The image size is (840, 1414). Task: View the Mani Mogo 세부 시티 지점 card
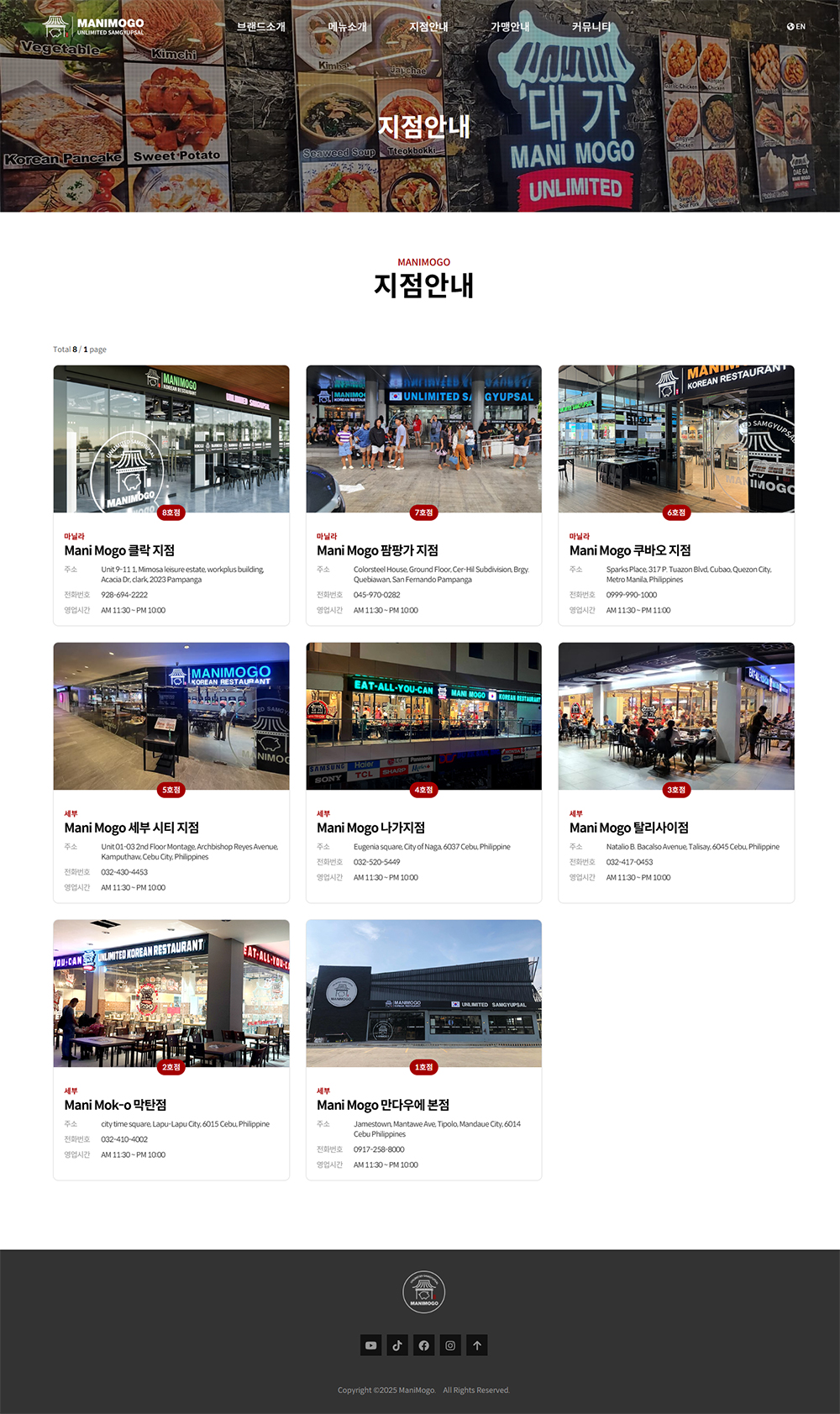tap(171, 772)
